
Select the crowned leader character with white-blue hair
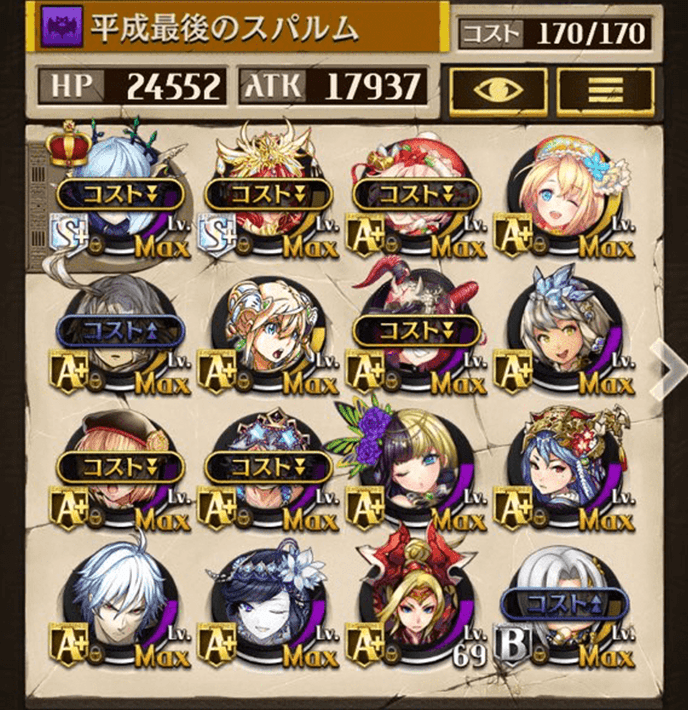point(120,195)
